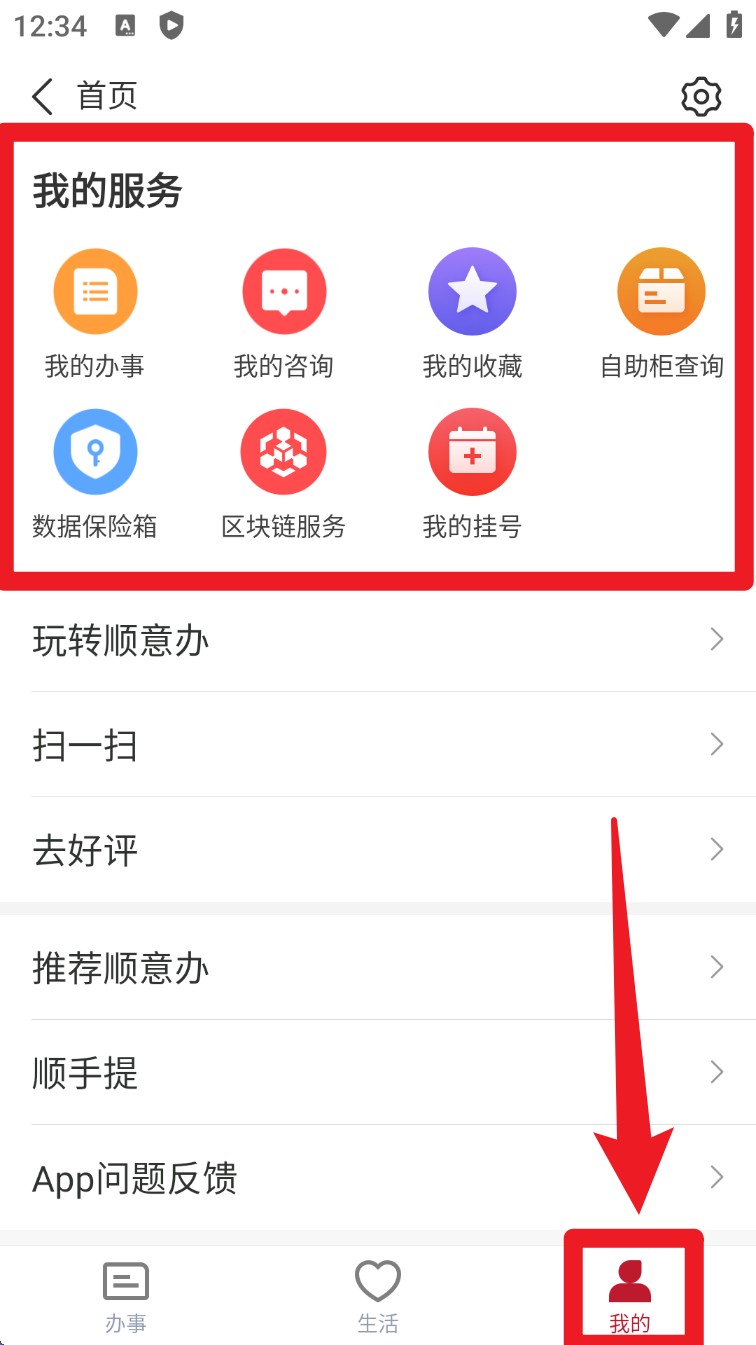Open the 玩转顺意办 row
Screen dimensions: 756x1345
[378, 640]
